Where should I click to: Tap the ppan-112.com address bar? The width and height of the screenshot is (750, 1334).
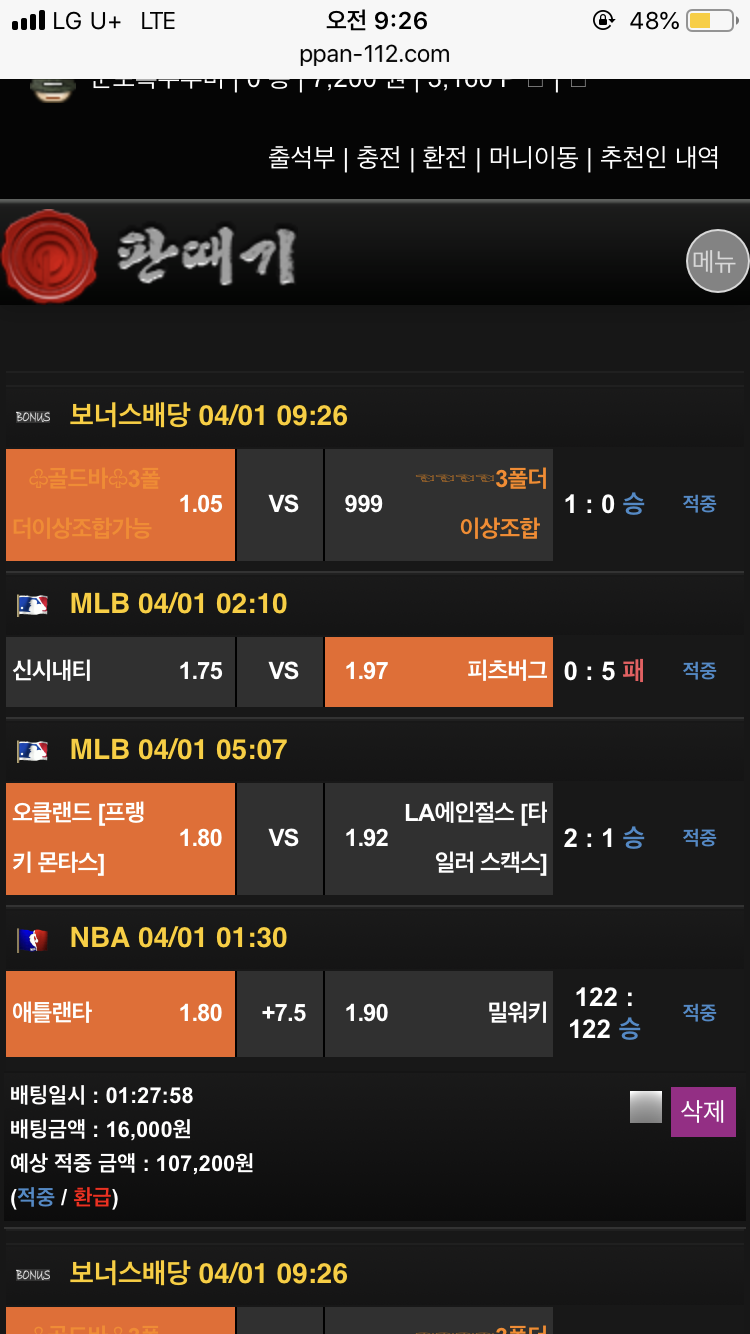375,54
